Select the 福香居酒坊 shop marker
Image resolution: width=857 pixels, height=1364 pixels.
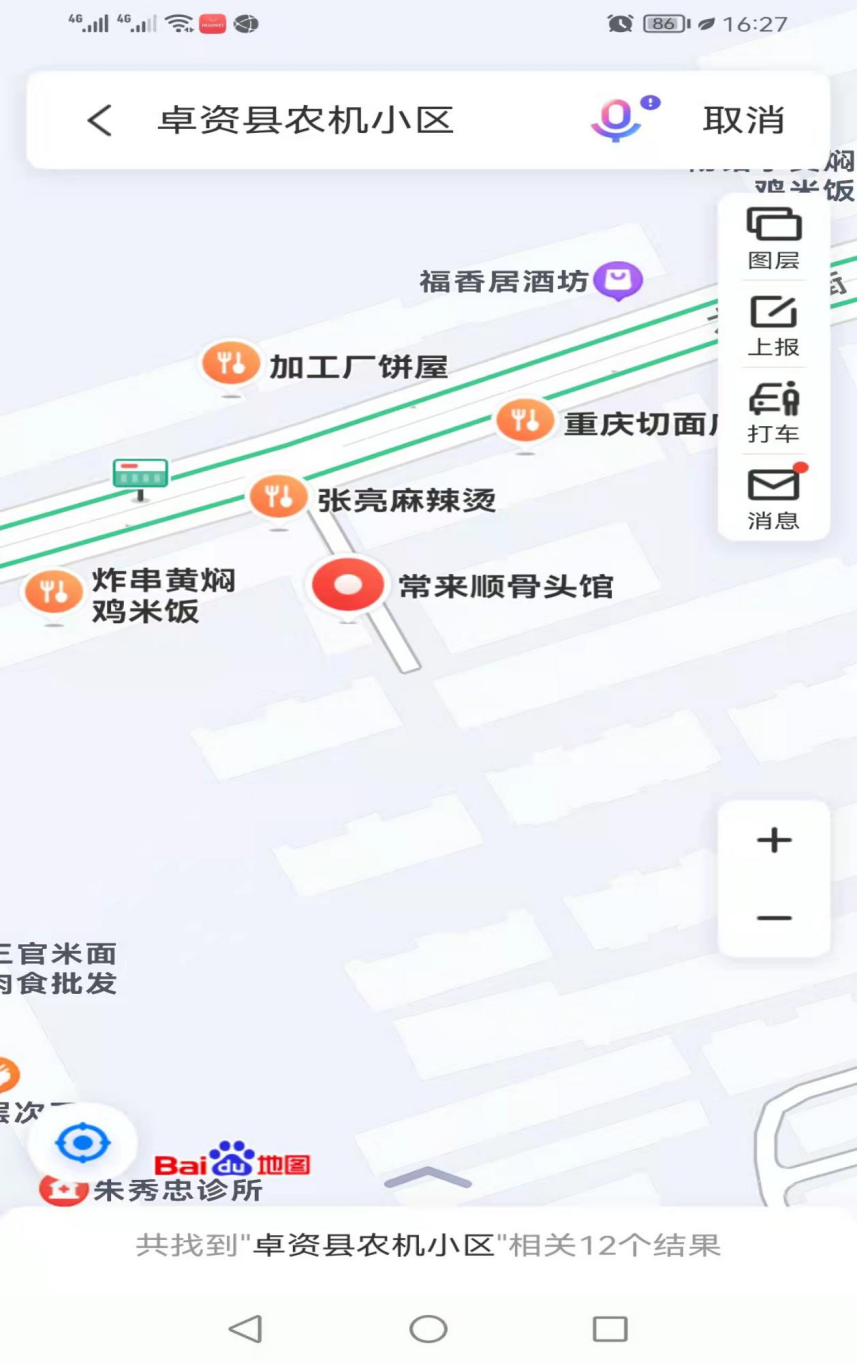coord(617,281)
